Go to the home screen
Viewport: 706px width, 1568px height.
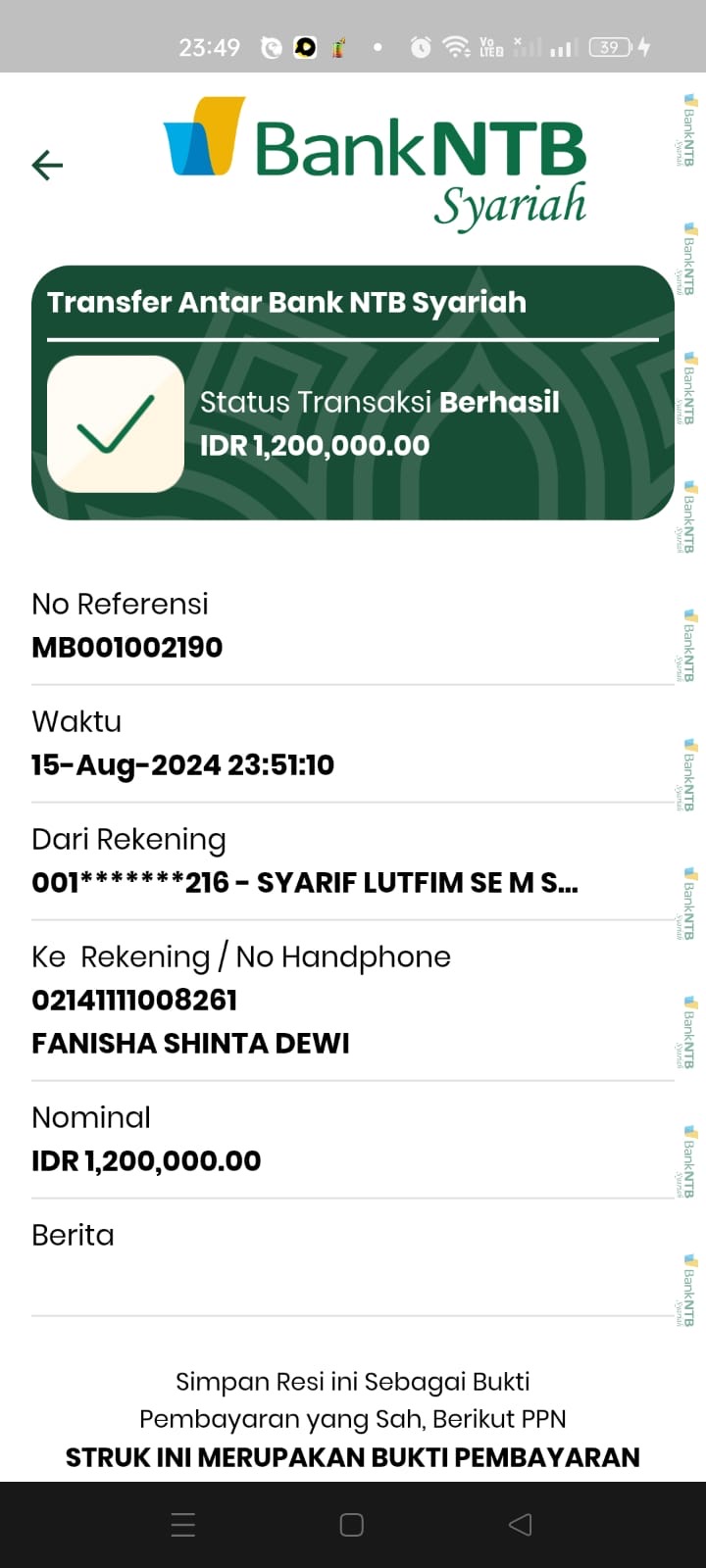tap(351, 1524)
